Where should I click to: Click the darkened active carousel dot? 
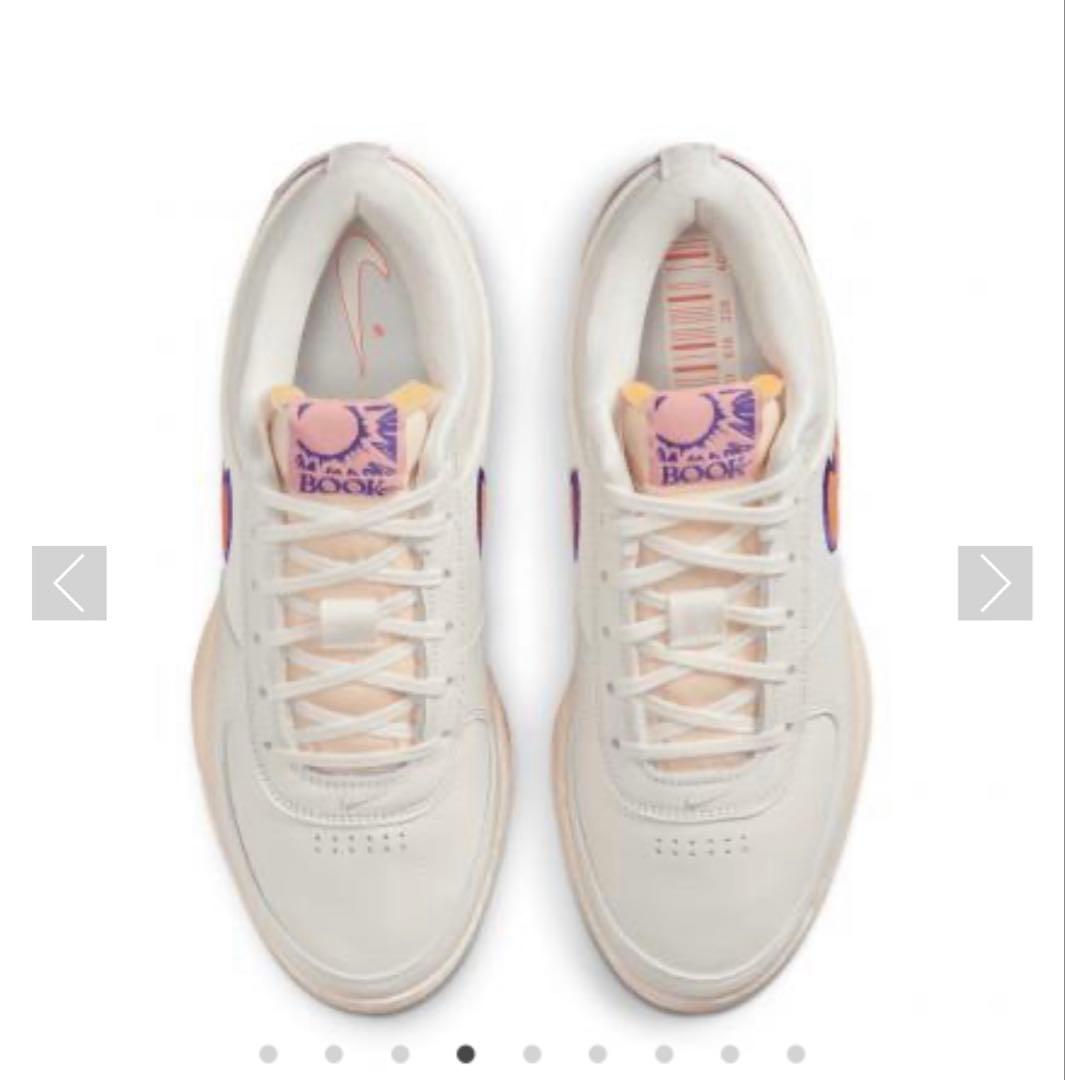pyautogui.click(x=466, y=1054)
